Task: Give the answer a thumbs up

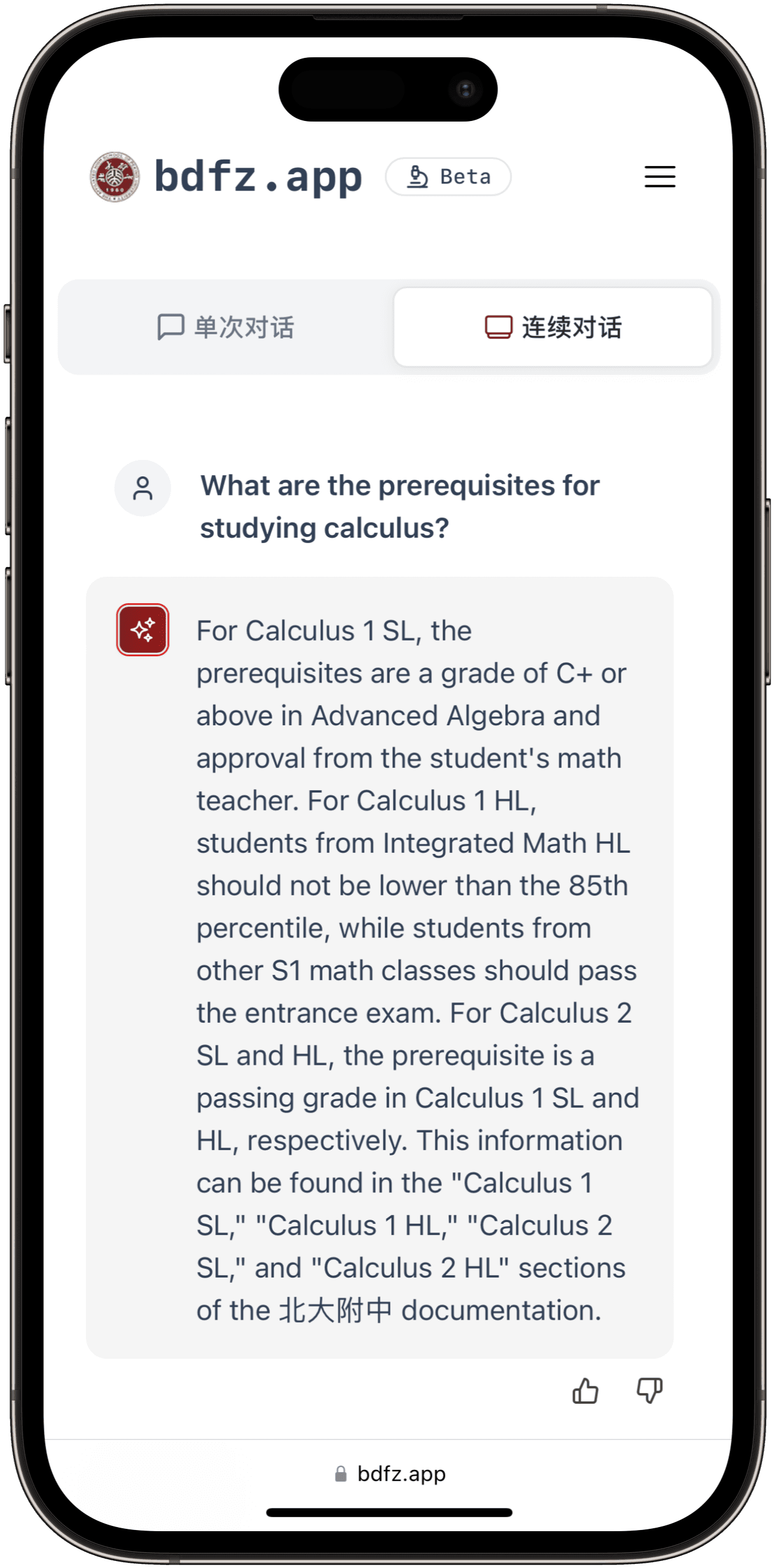Action: pyautogui.click(x=585, y=1391)
